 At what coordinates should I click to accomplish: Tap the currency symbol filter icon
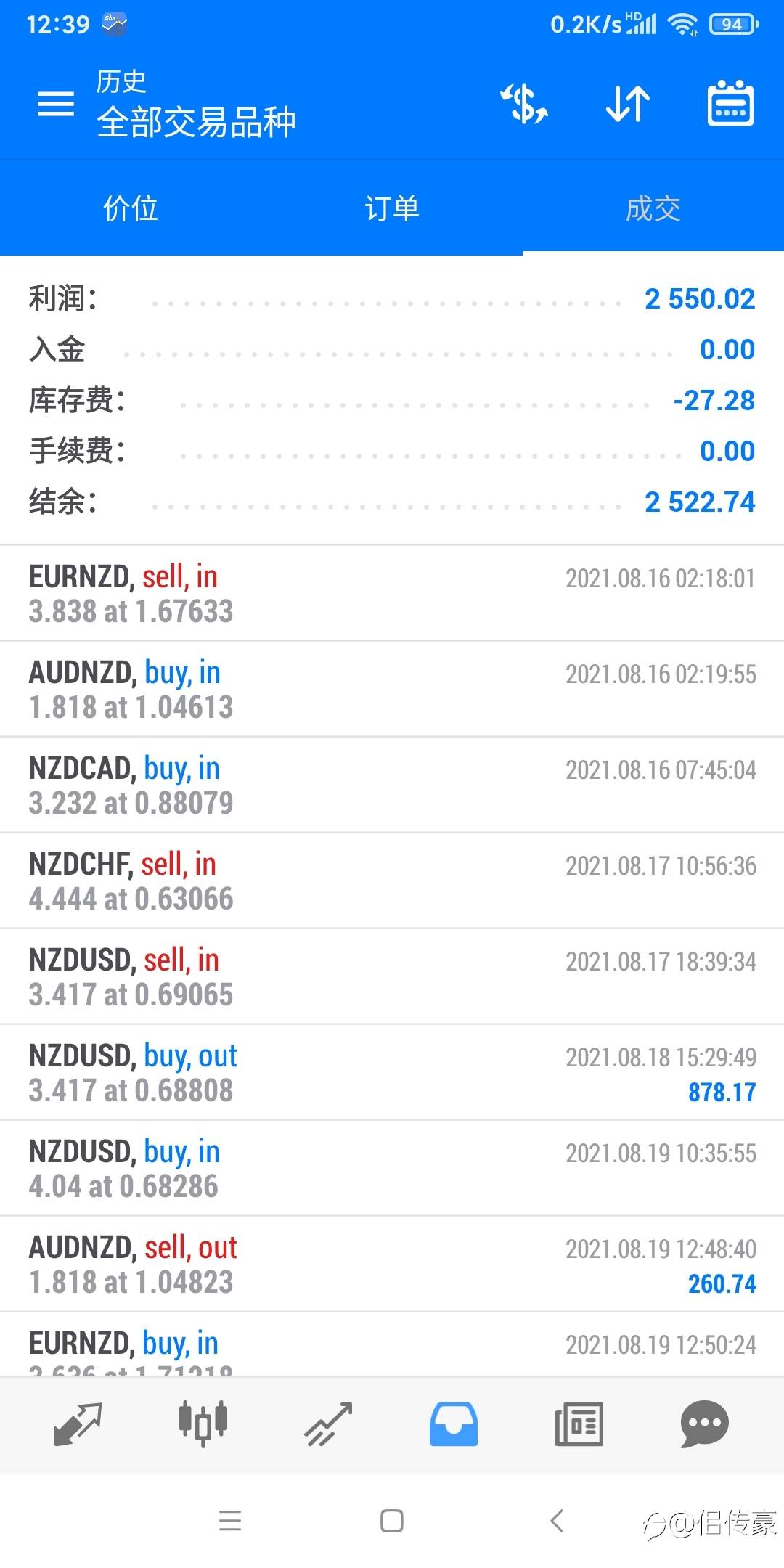pyautogui.click(x=524, y=104)
